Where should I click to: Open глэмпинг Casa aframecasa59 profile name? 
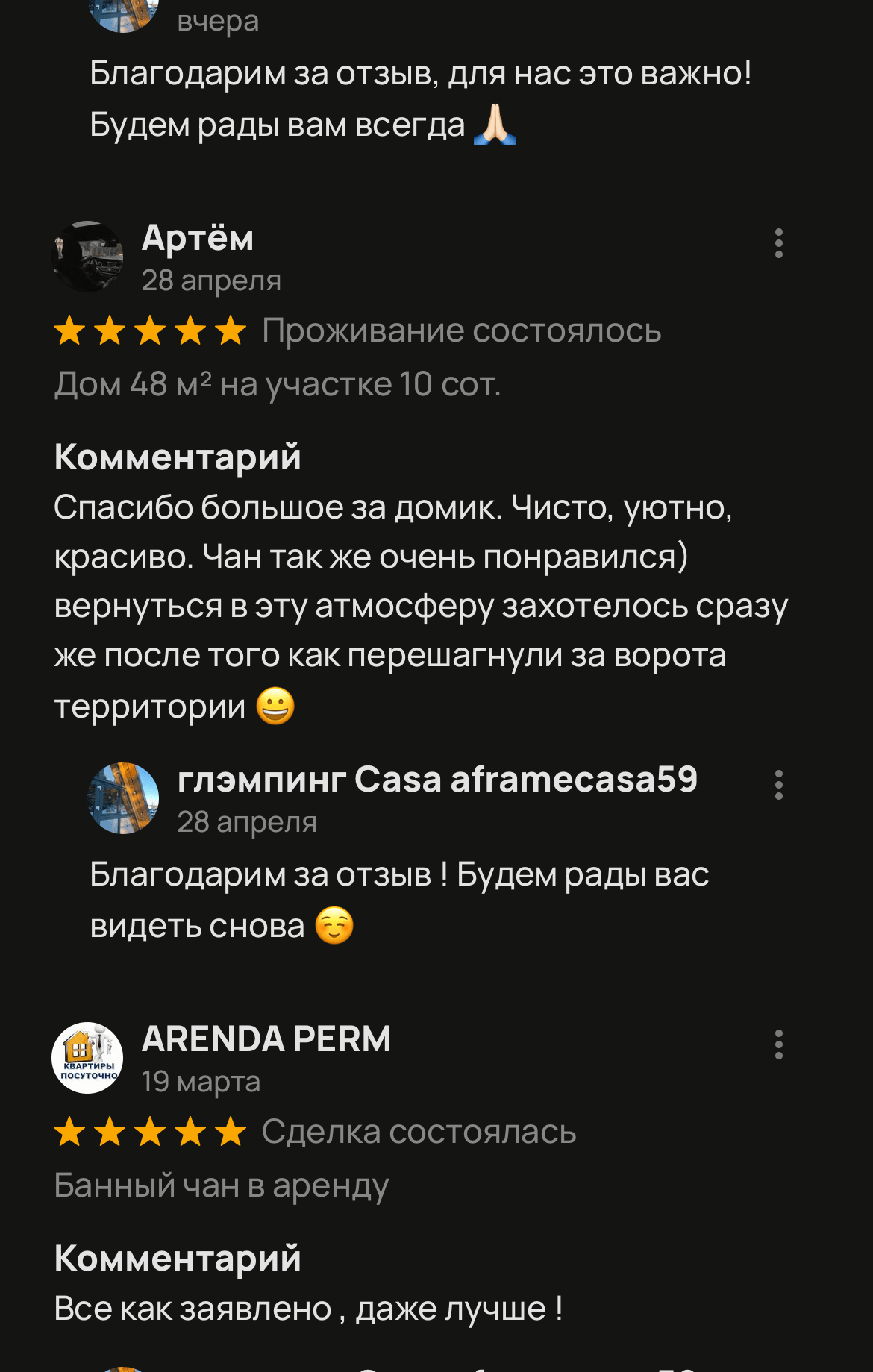tap(438, 780)
